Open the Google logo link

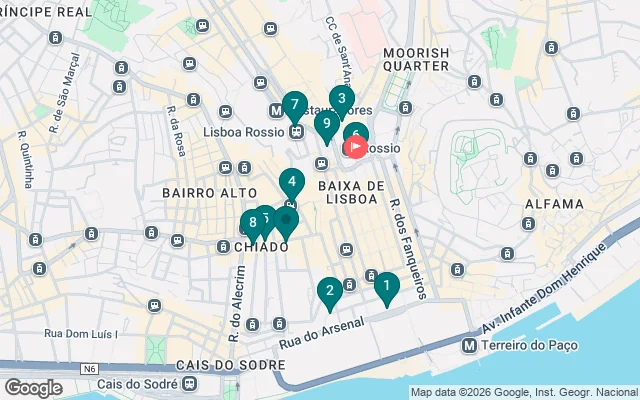(x=32, y=387)
